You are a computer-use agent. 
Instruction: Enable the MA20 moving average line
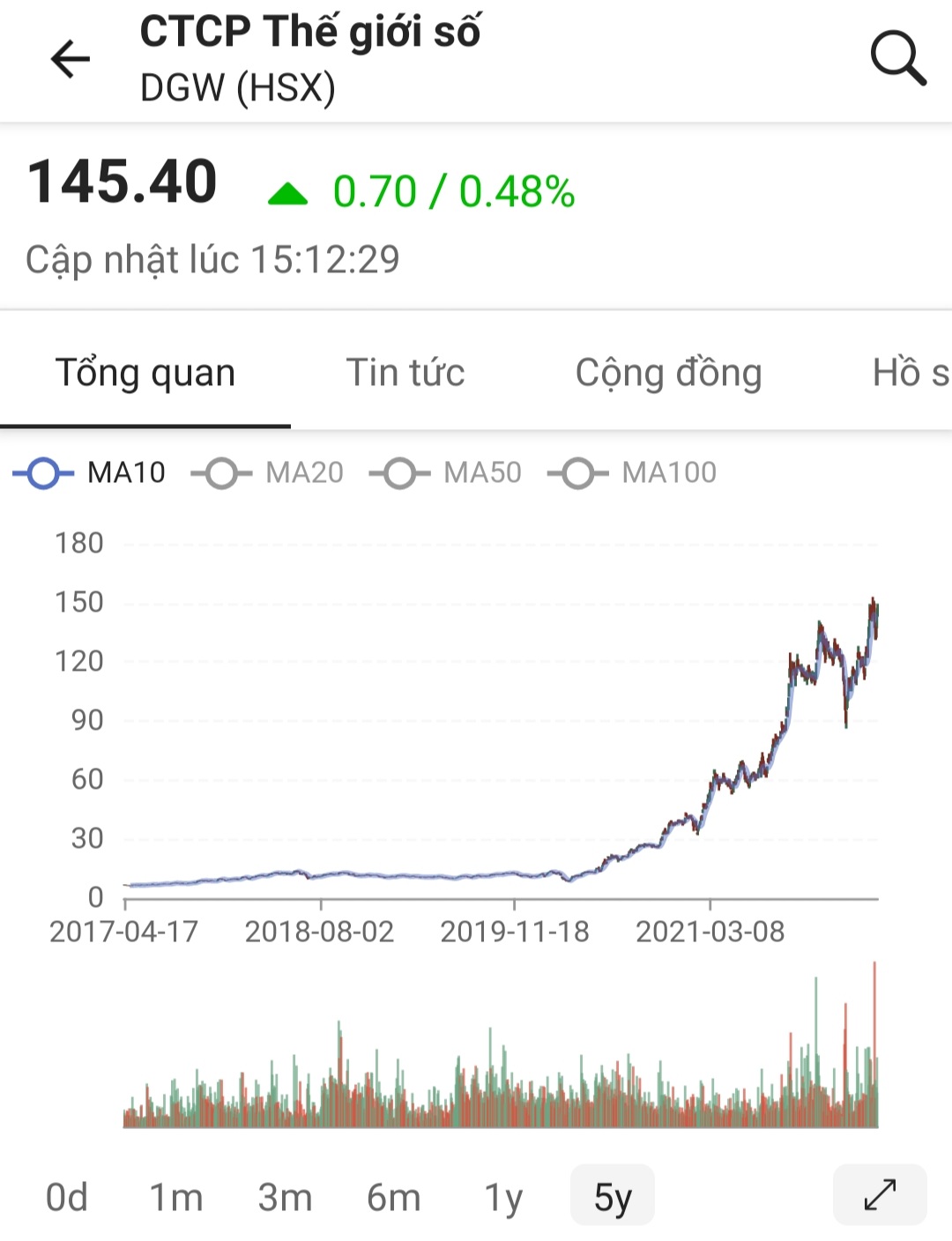pyautogui.click(x=268, y=473)
